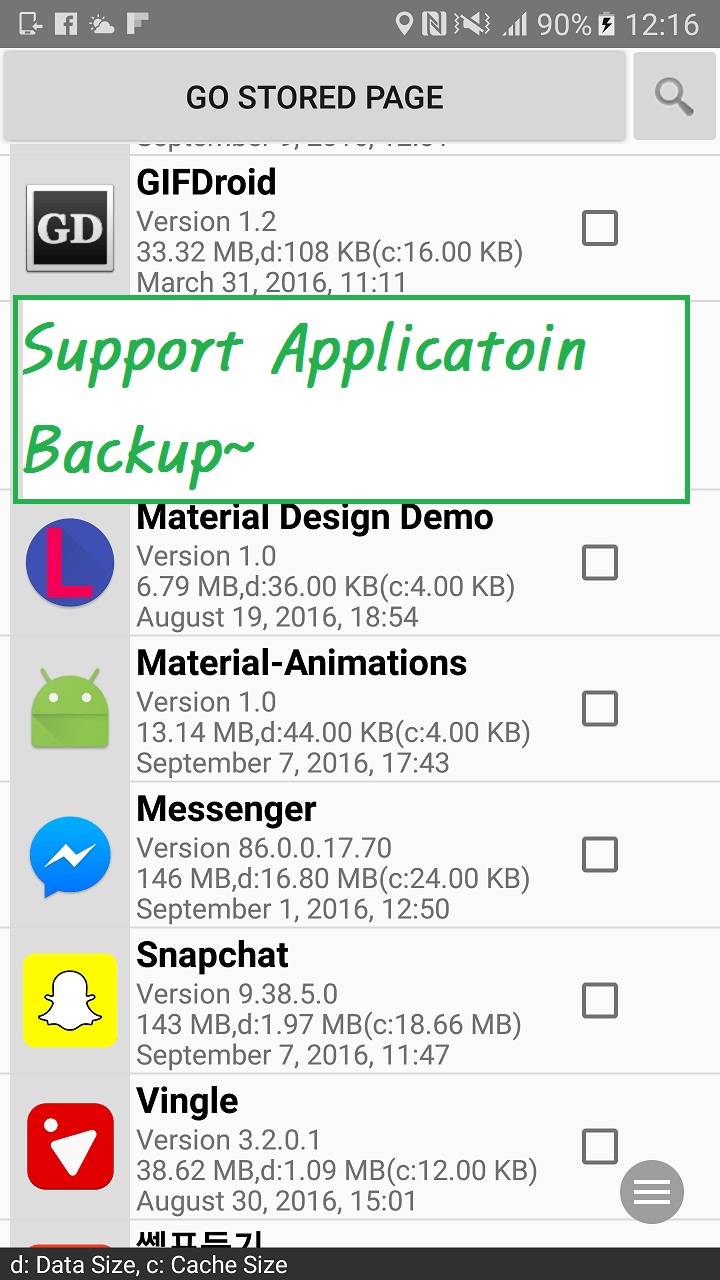Enable the checkbox for Messenger
Screen dimensions: 720x1280
pyautogui.click(x=599, y=855)
